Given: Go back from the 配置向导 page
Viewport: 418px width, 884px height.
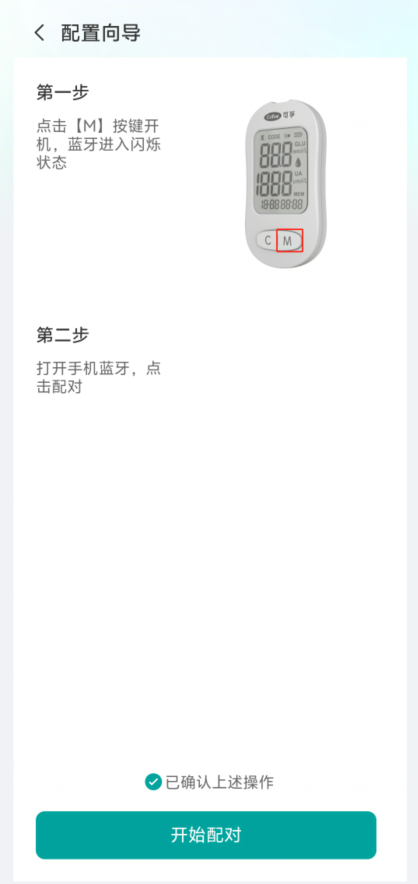Looking at the screenshot, I should pos(39,33).
